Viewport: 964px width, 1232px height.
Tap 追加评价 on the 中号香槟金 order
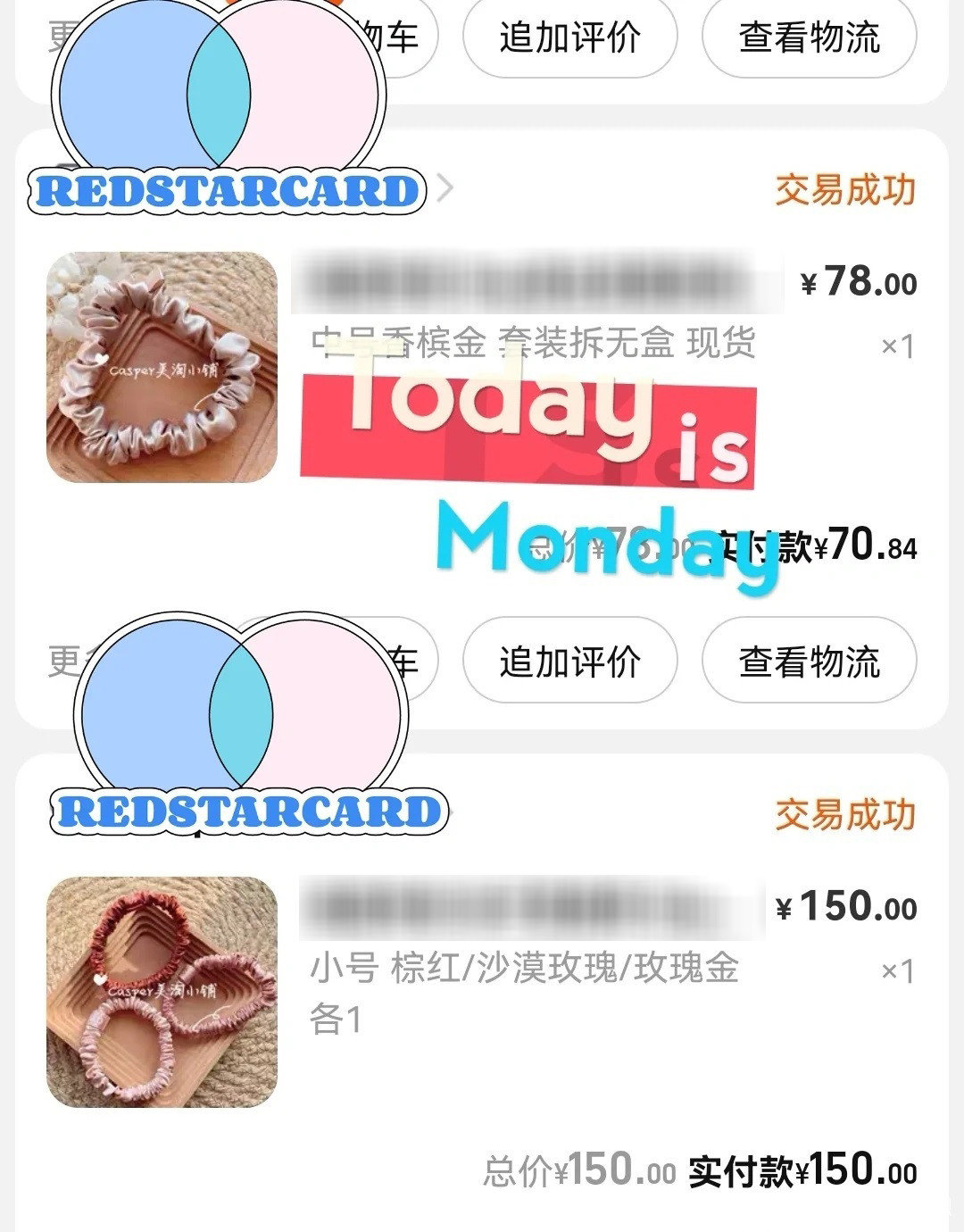(x=569, y=662)
